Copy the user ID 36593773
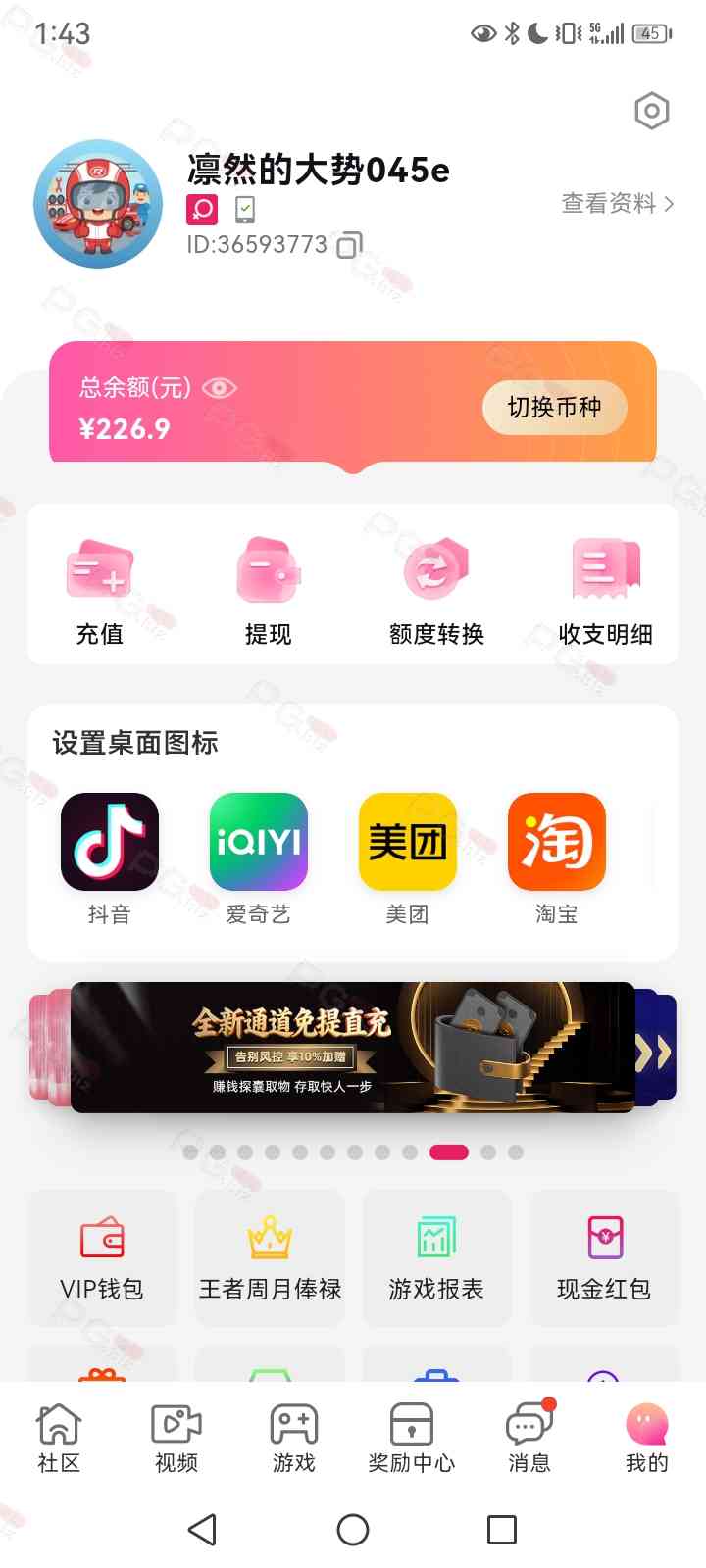This screenshot has width=706, height=1568. click(x=349, y=245)
